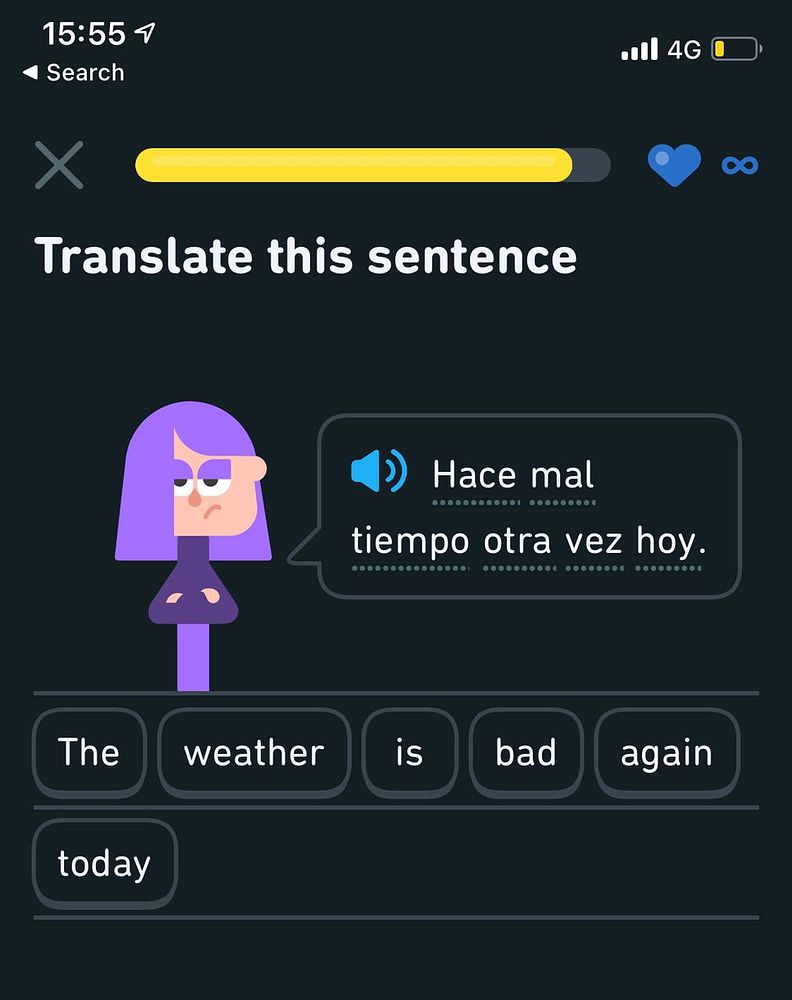Choose the "is" word chip

coord(409,752)
